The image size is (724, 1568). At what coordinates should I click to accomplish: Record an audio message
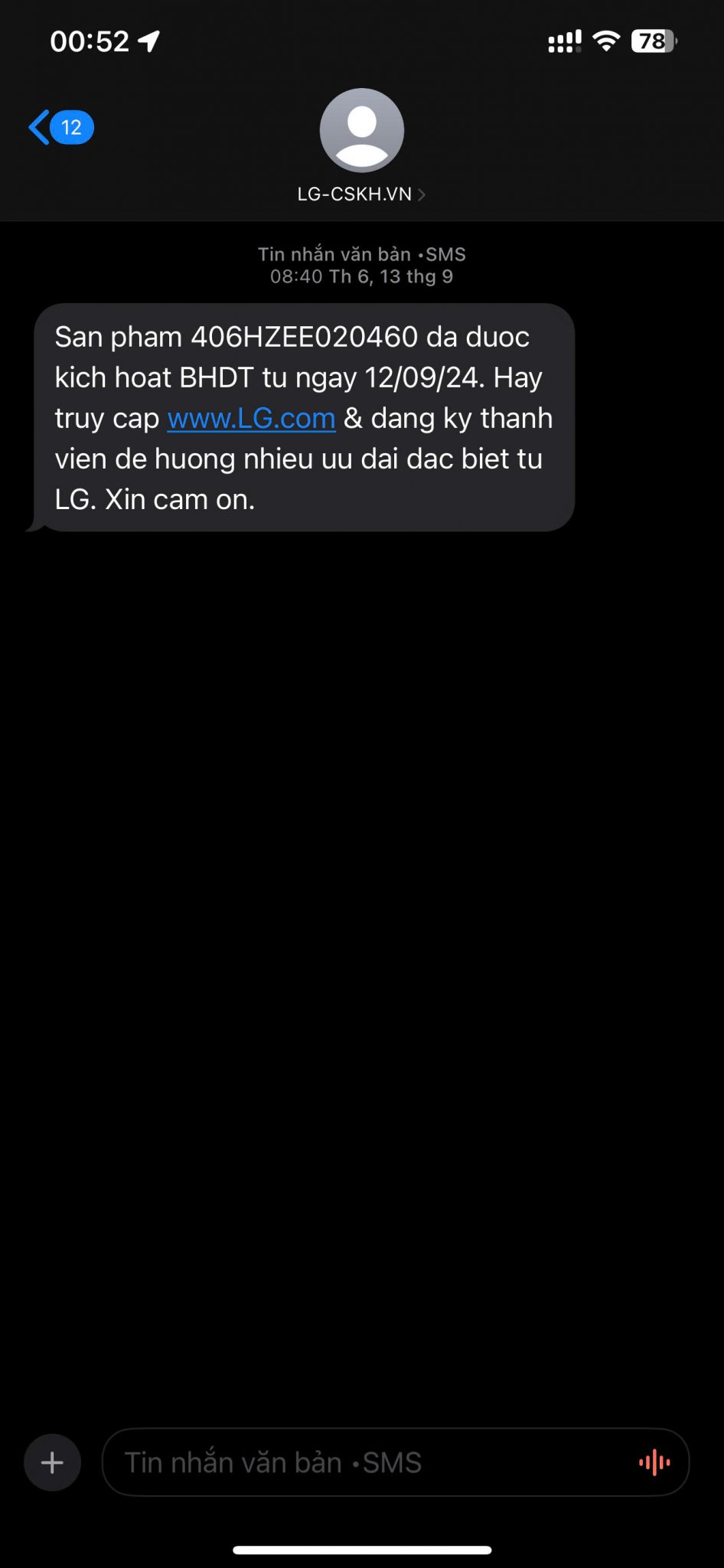click(654, 1463)
